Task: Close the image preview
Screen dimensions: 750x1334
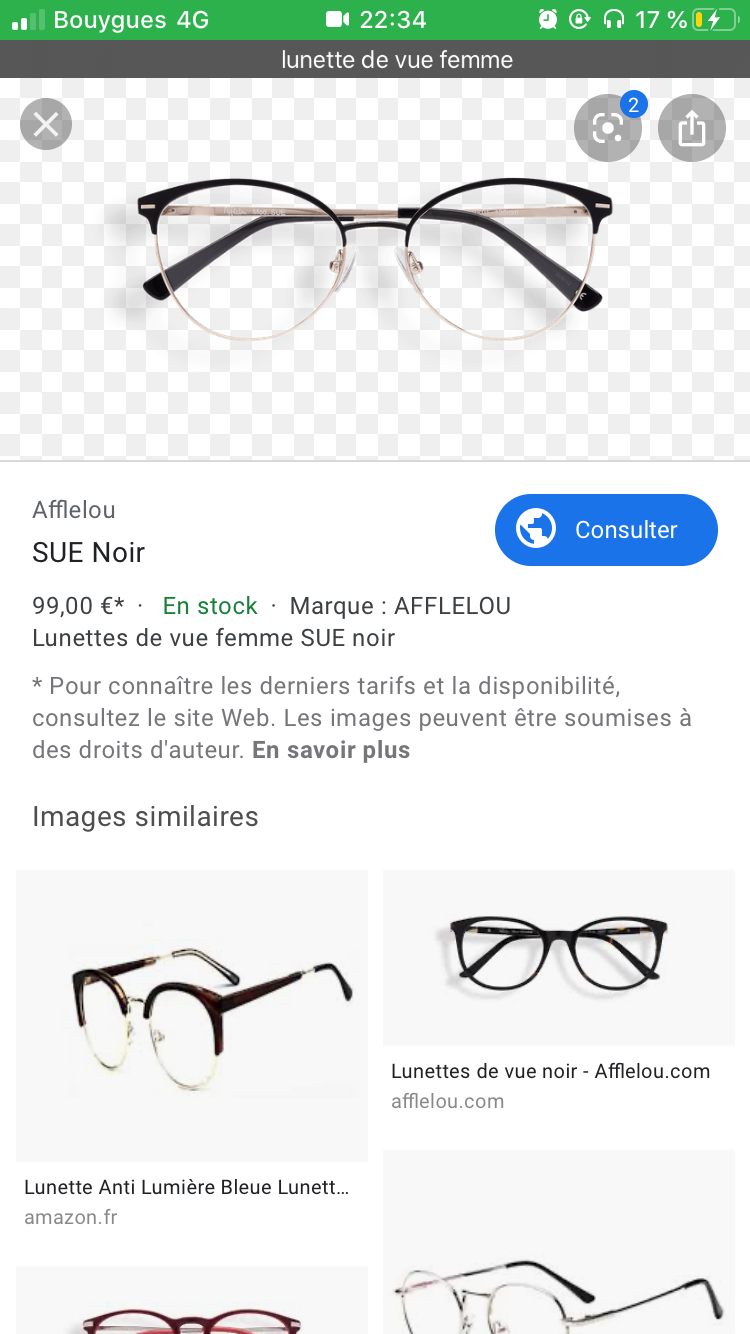Action: (x=46, y=125)
